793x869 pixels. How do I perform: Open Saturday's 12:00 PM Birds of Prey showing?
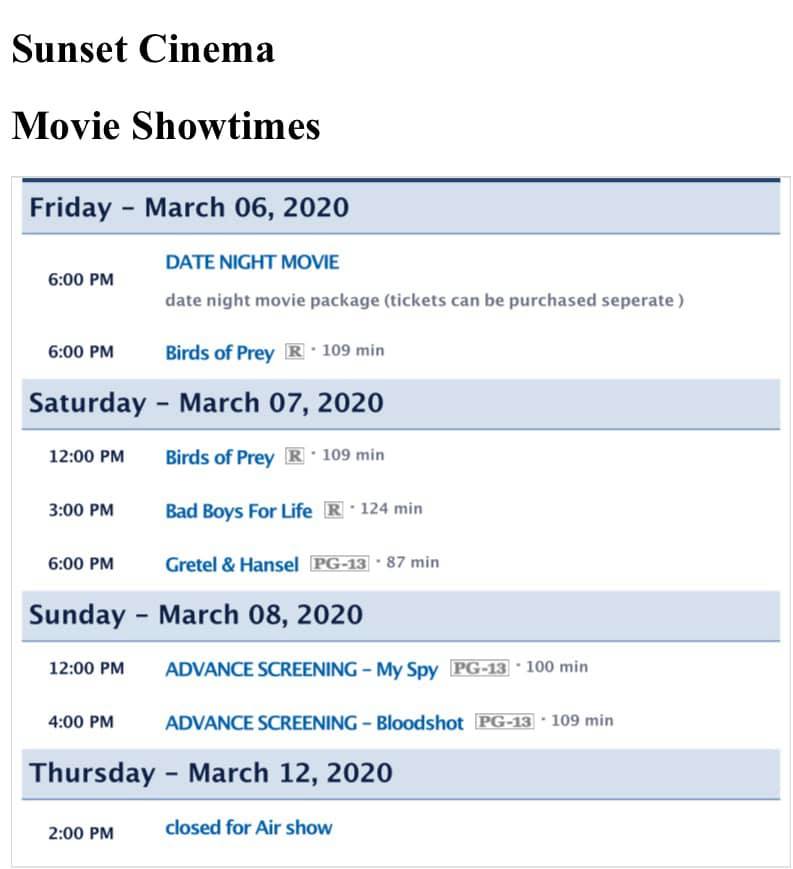pos(219,457)
